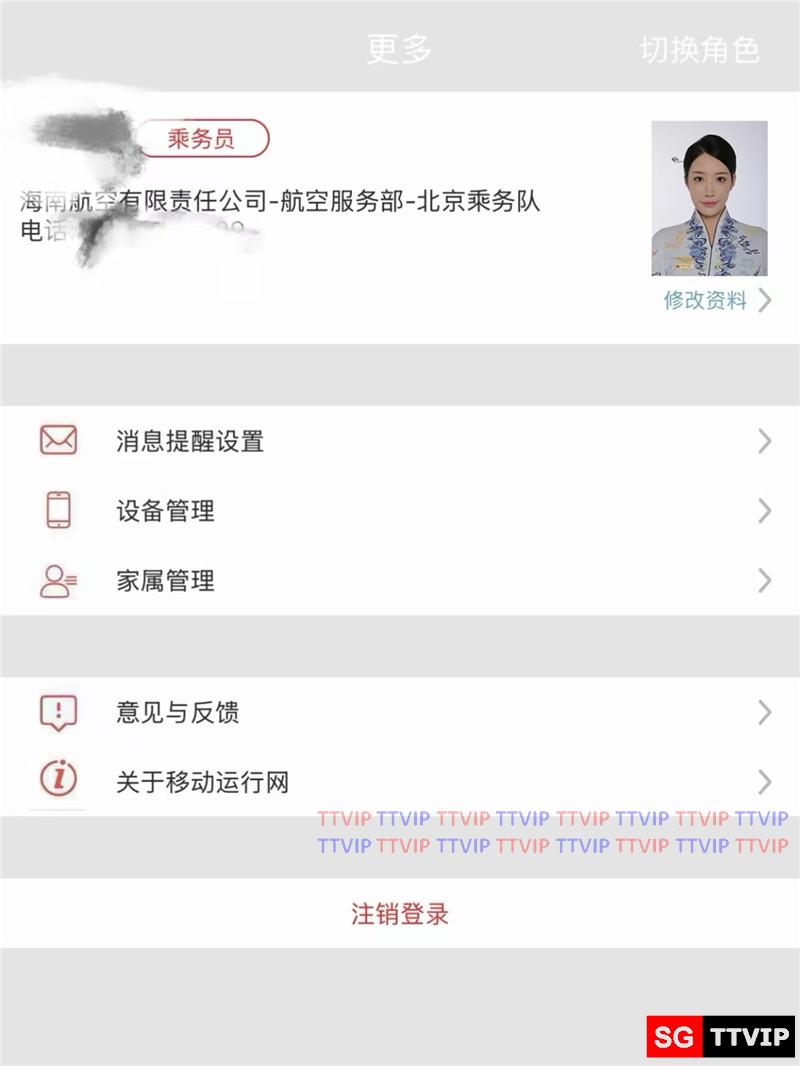Screen dimensions: 800x1066
Task: Open 意见与反馈 feedback
Action: click(400, 713)
